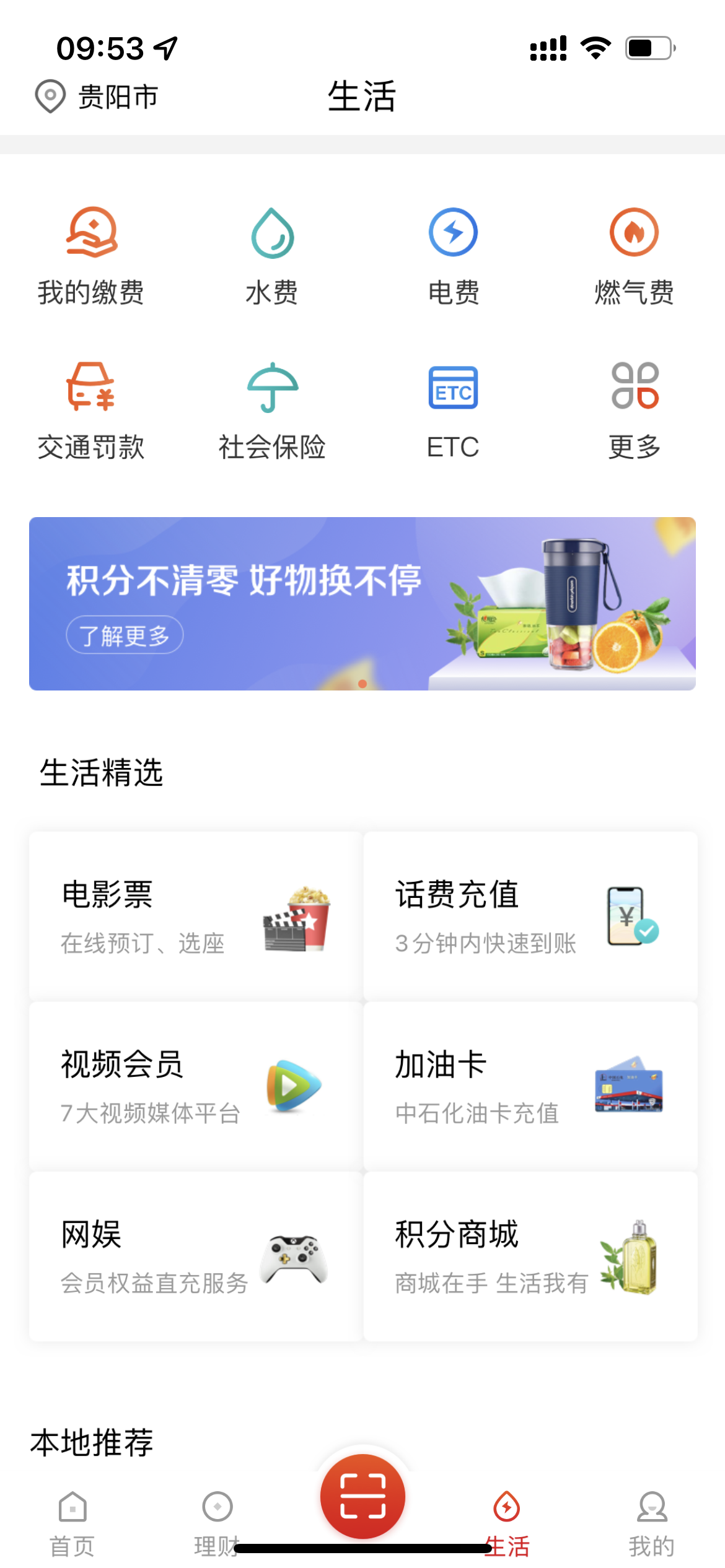The height and width of the screenshot is (1568, 725).
Task: Tap 了解更多 on the points banner
Action: click(x=124, y=635)
